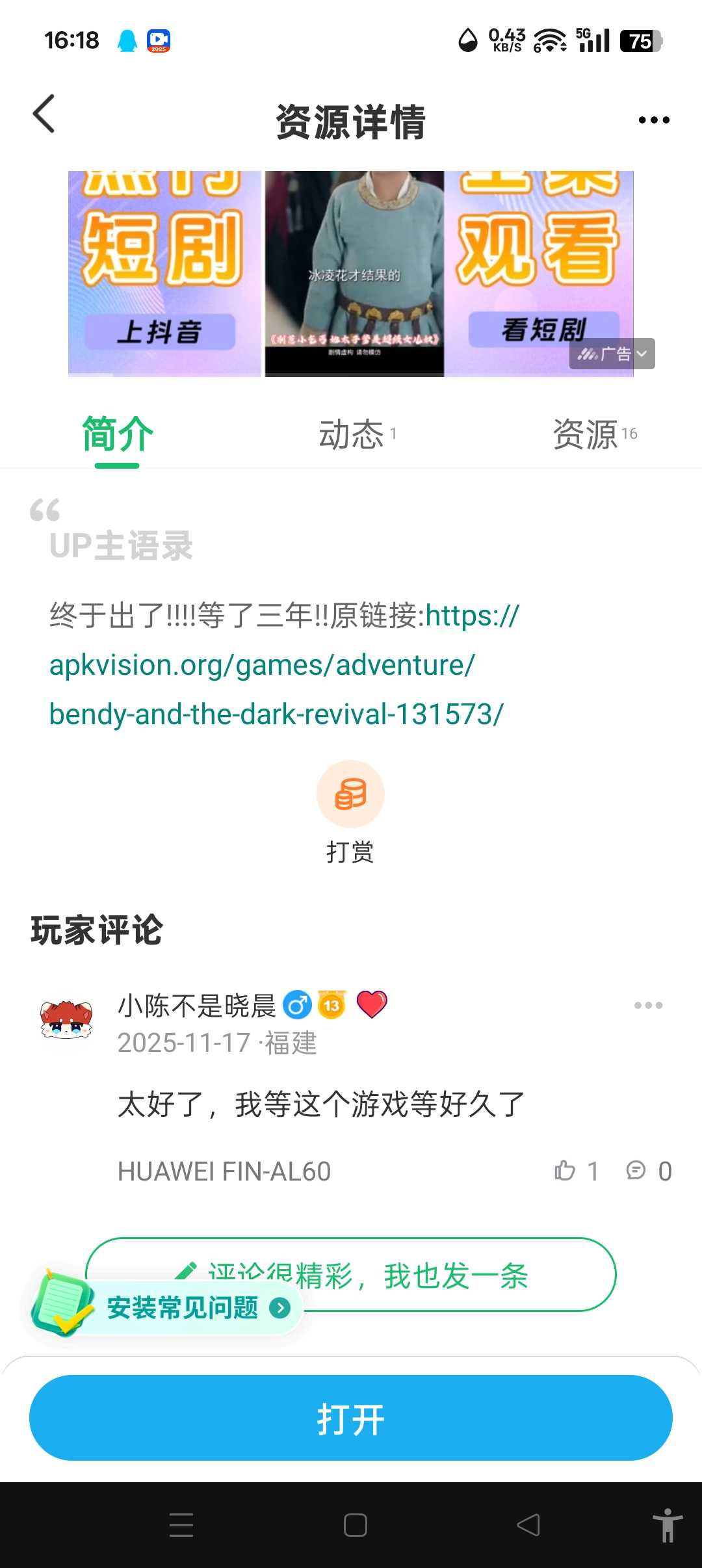702x1568 pixels.
Task: Select the 简介 tab
Action: pyautogui.click(x=118, y=434)
